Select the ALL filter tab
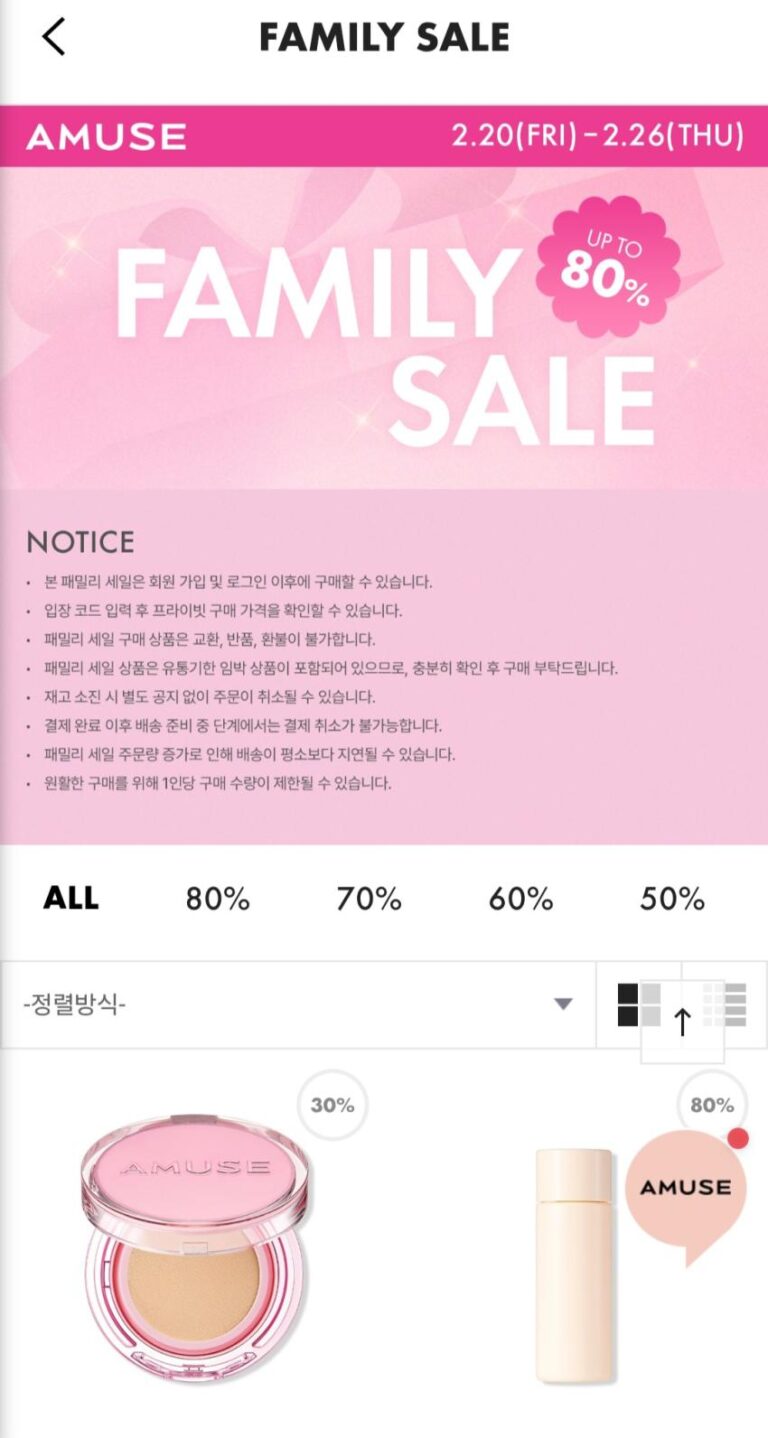Viewport: 768px width, 1438px height. tap(71, 898)
